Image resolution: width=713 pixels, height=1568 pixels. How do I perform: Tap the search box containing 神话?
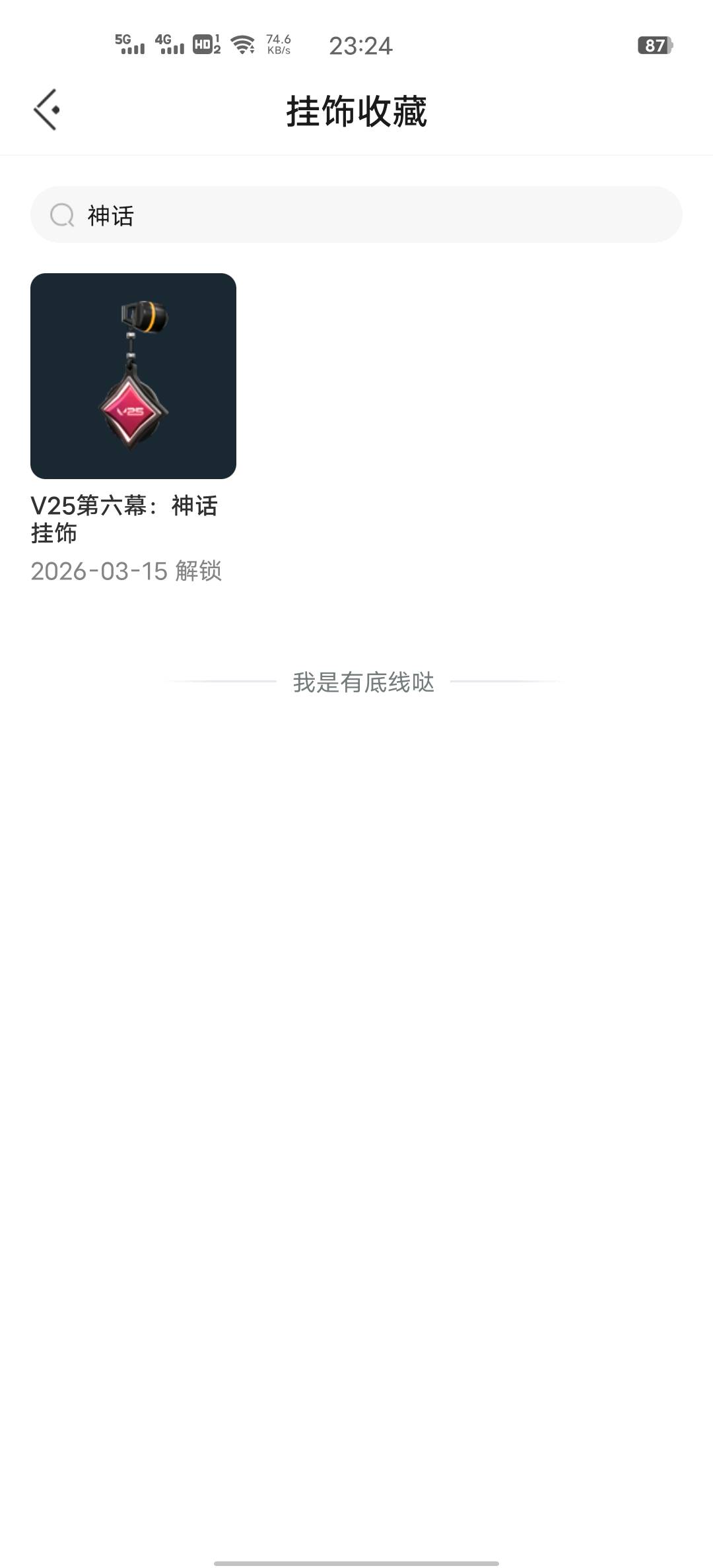tap(356, 215)
